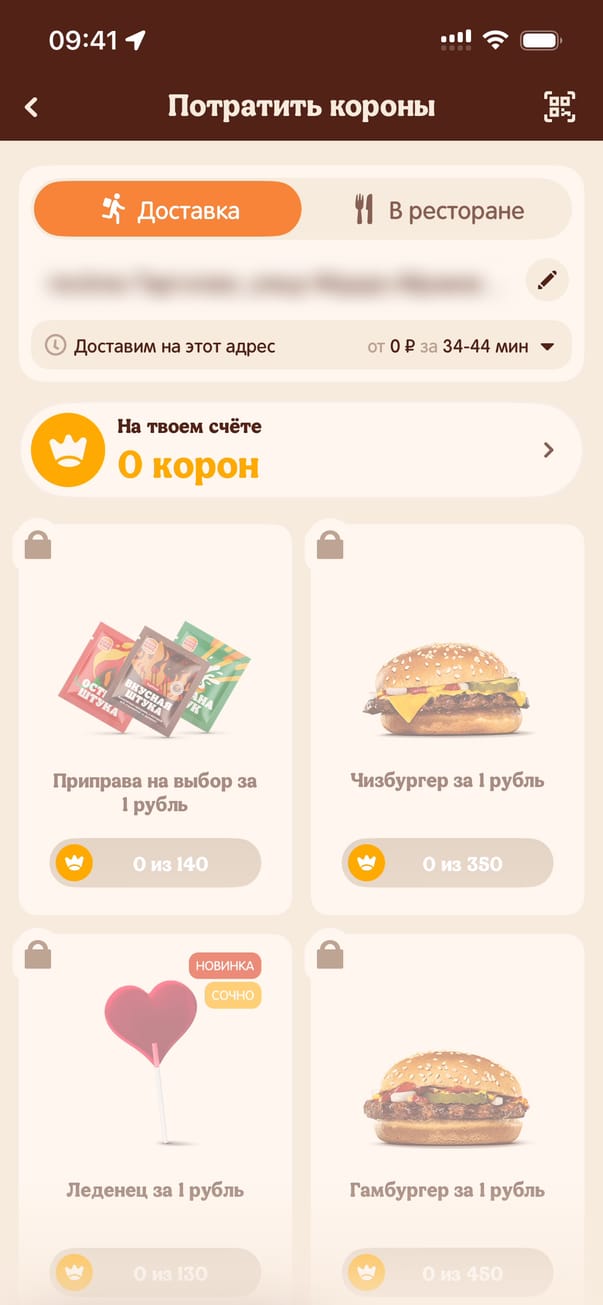
Task: Open the Гамбургер за 1 рубль card
Action: tap(447, 1110)
